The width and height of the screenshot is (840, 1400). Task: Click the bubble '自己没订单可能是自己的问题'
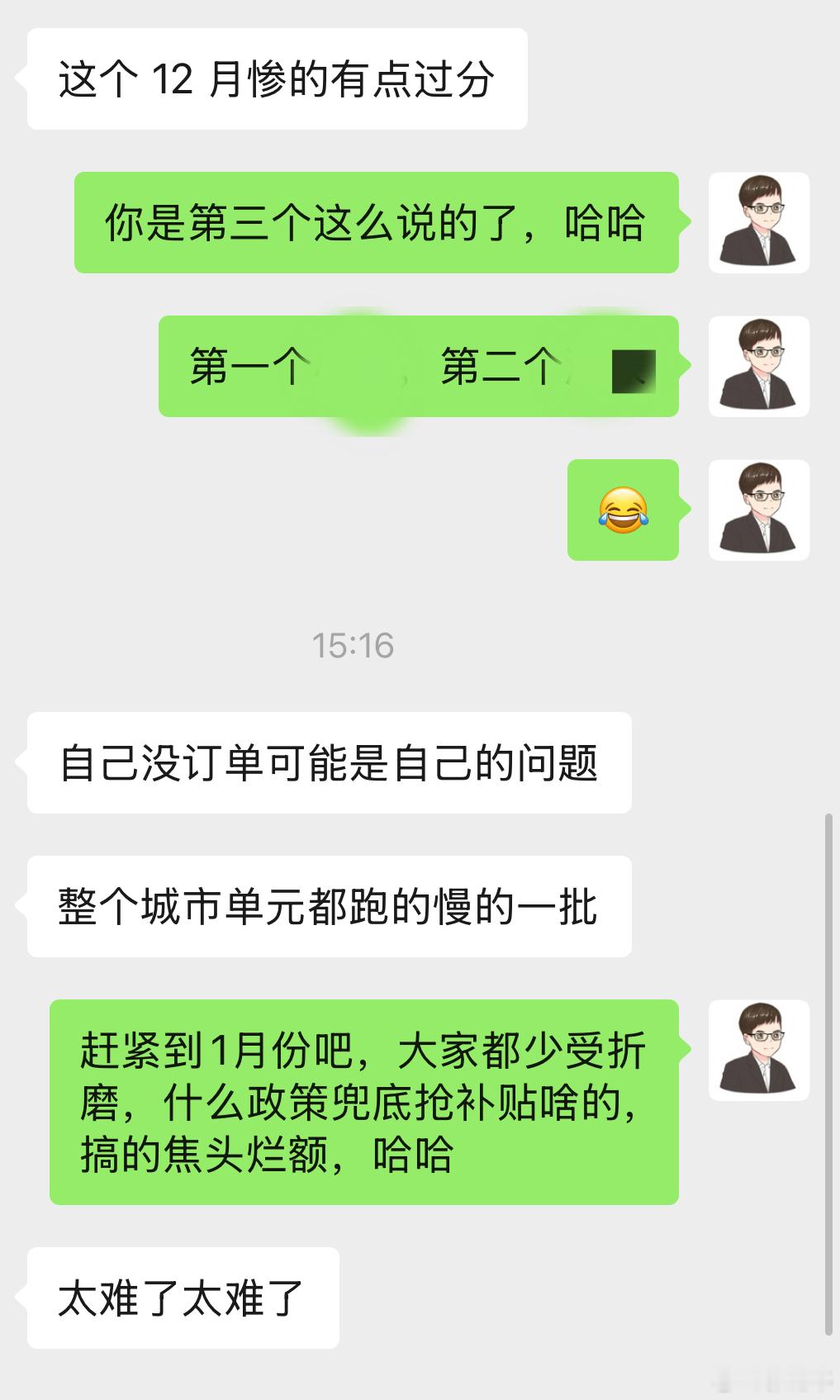pos(330,764)
